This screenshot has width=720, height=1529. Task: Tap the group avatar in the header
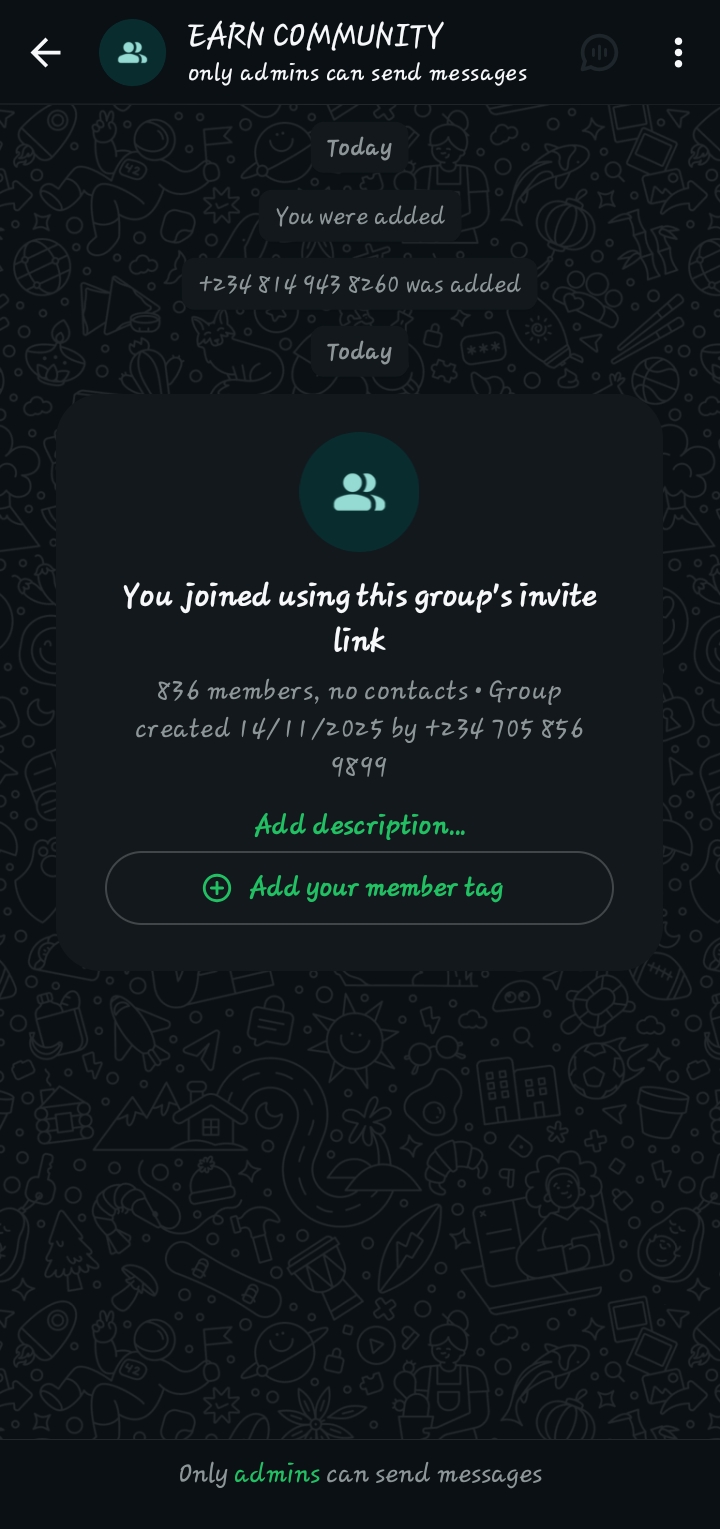pyautogui.click(x=132, y=53)
